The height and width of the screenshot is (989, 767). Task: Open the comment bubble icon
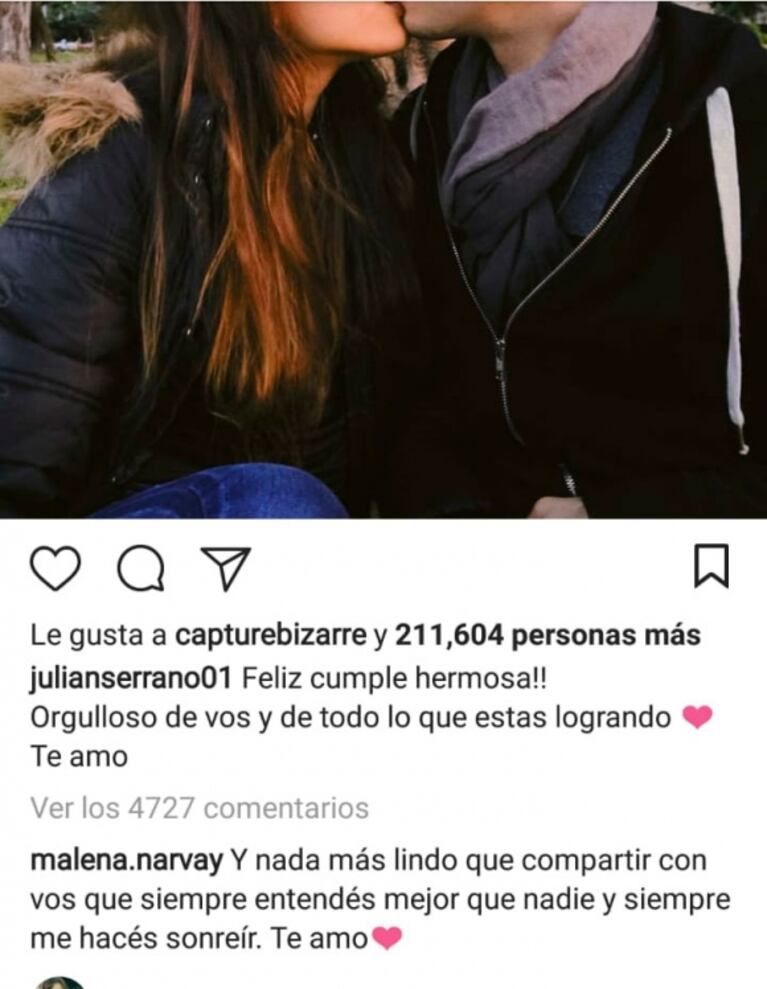click(141, 569)
